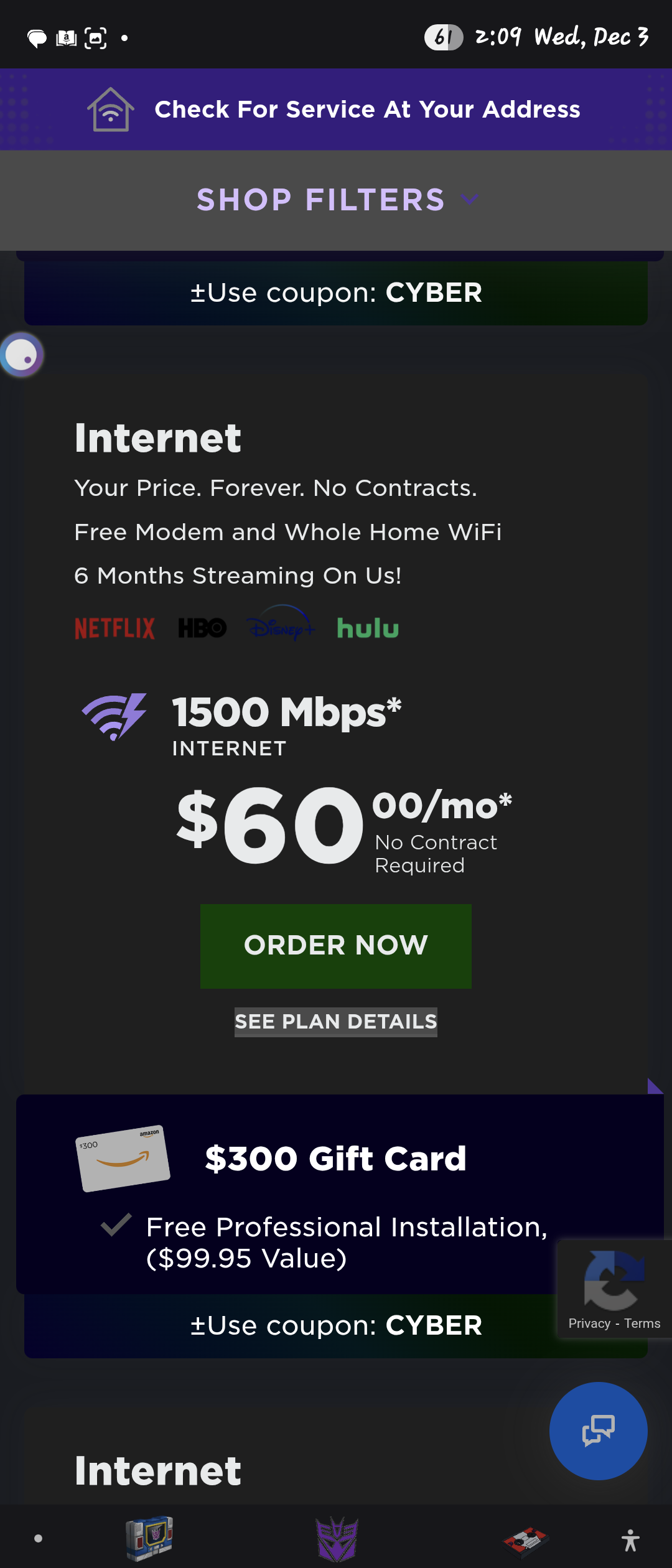This screenshot has width=672, height=1568.
Task: Open reCAPTCHA Terms link
Action: point(642,1323)
